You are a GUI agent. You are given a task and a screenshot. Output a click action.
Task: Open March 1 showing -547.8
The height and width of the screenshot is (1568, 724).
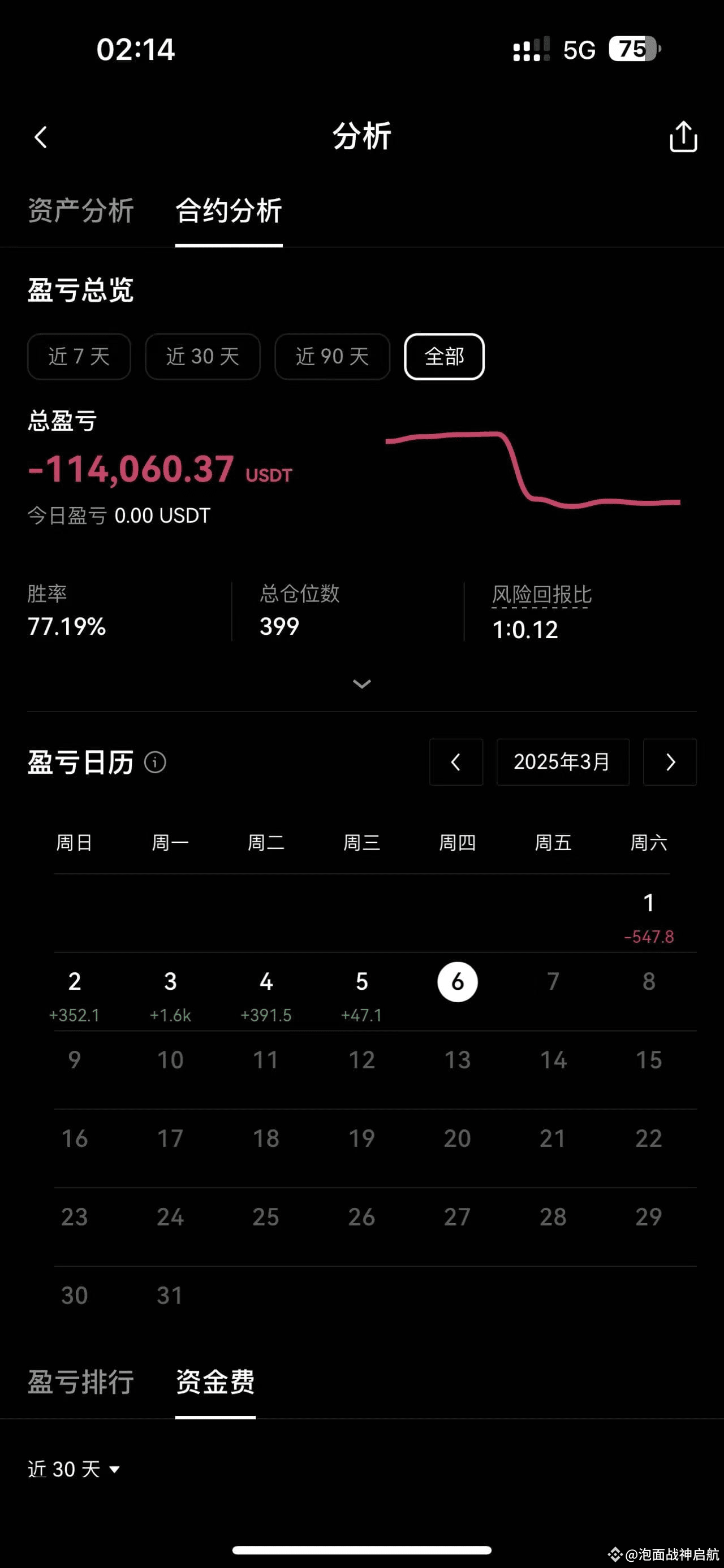[649, 917]
